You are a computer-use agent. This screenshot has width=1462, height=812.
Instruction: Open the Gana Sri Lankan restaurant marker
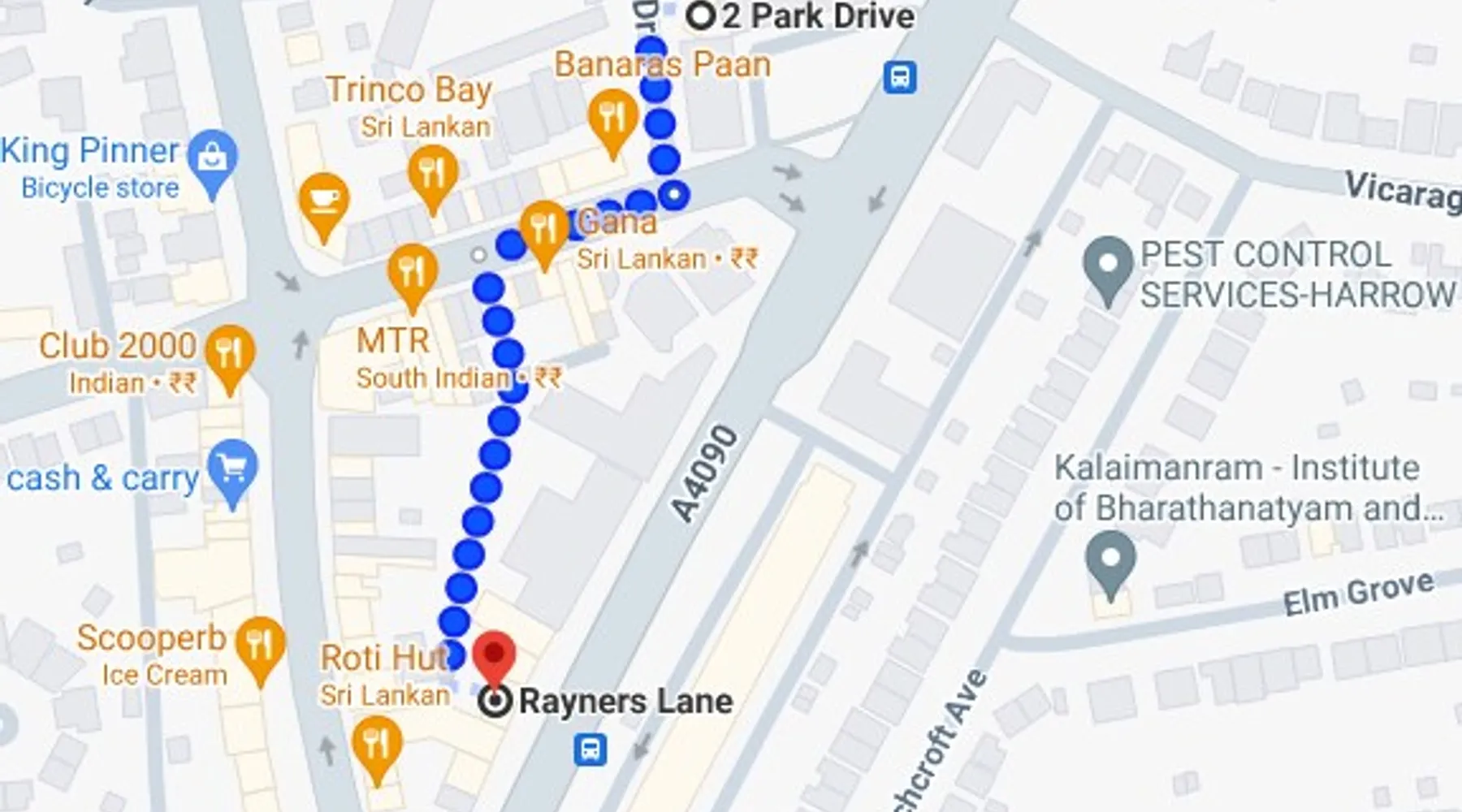[544, 229]
